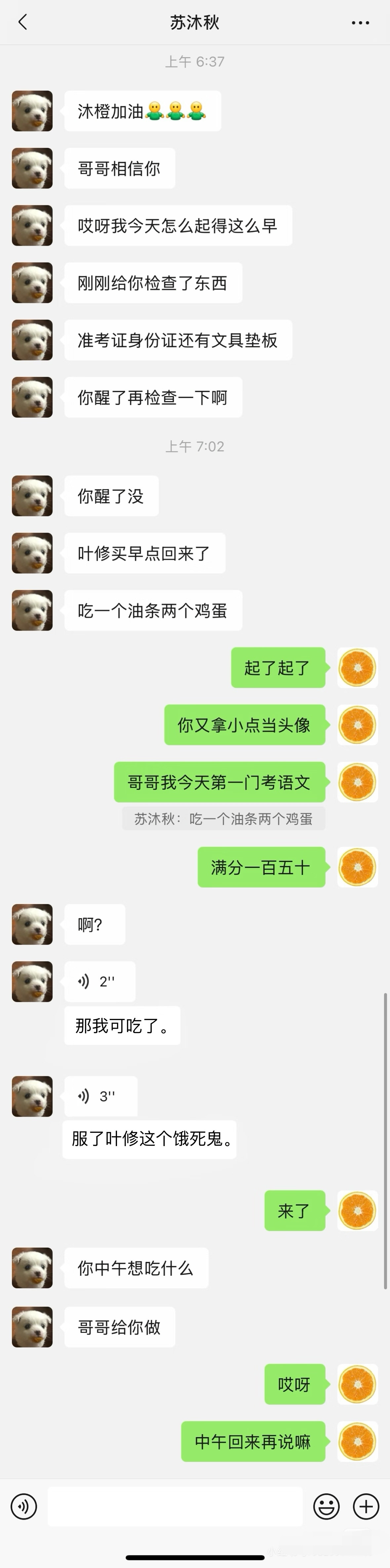Focus the message text field
The image size is (390, 1568).
tap(175, 1506)
